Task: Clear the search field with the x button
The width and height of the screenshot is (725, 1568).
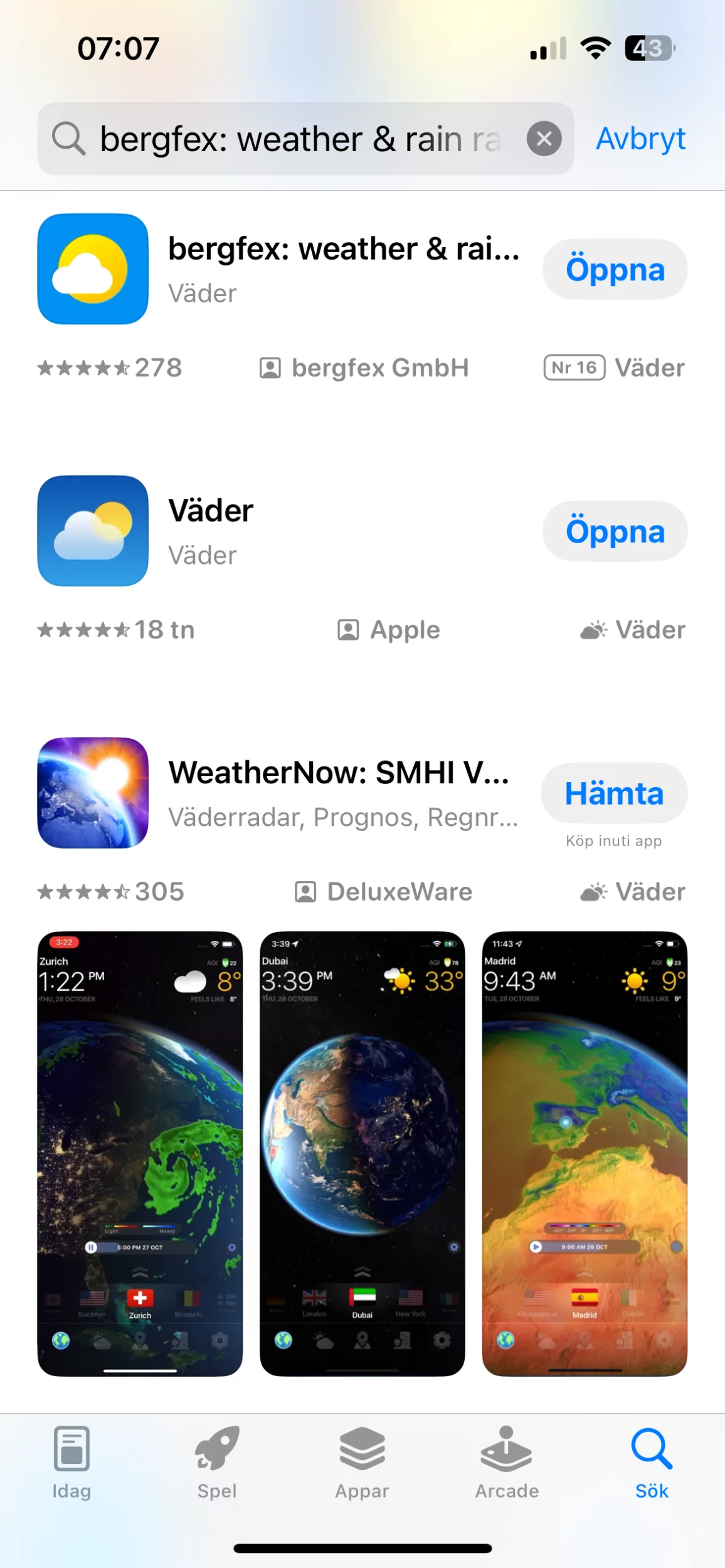Action: 543,138
